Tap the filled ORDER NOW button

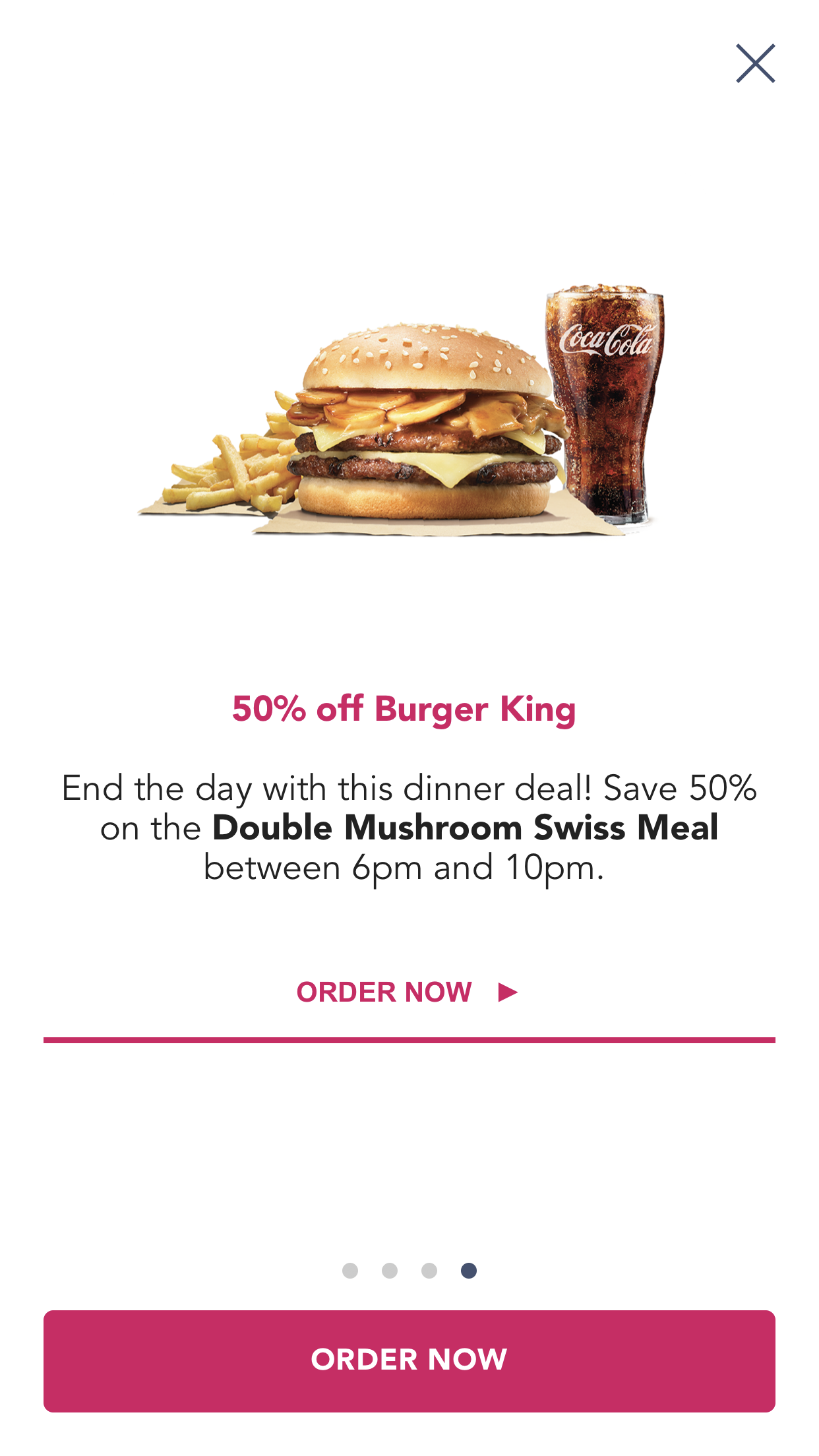(x=409, y=1361)
